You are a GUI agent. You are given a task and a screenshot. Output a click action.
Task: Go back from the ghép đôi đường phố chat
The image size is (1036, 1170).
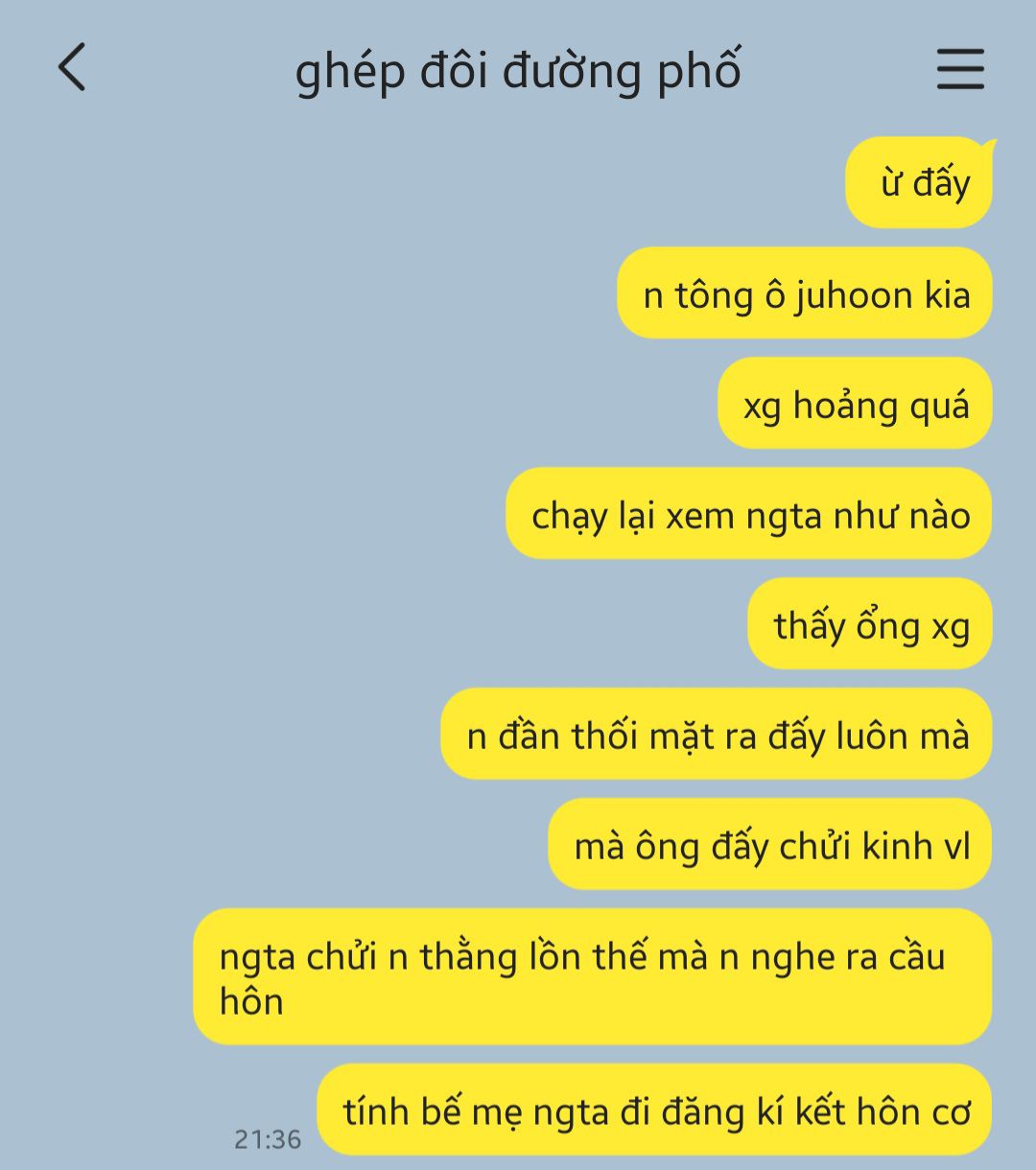(72, 68)
